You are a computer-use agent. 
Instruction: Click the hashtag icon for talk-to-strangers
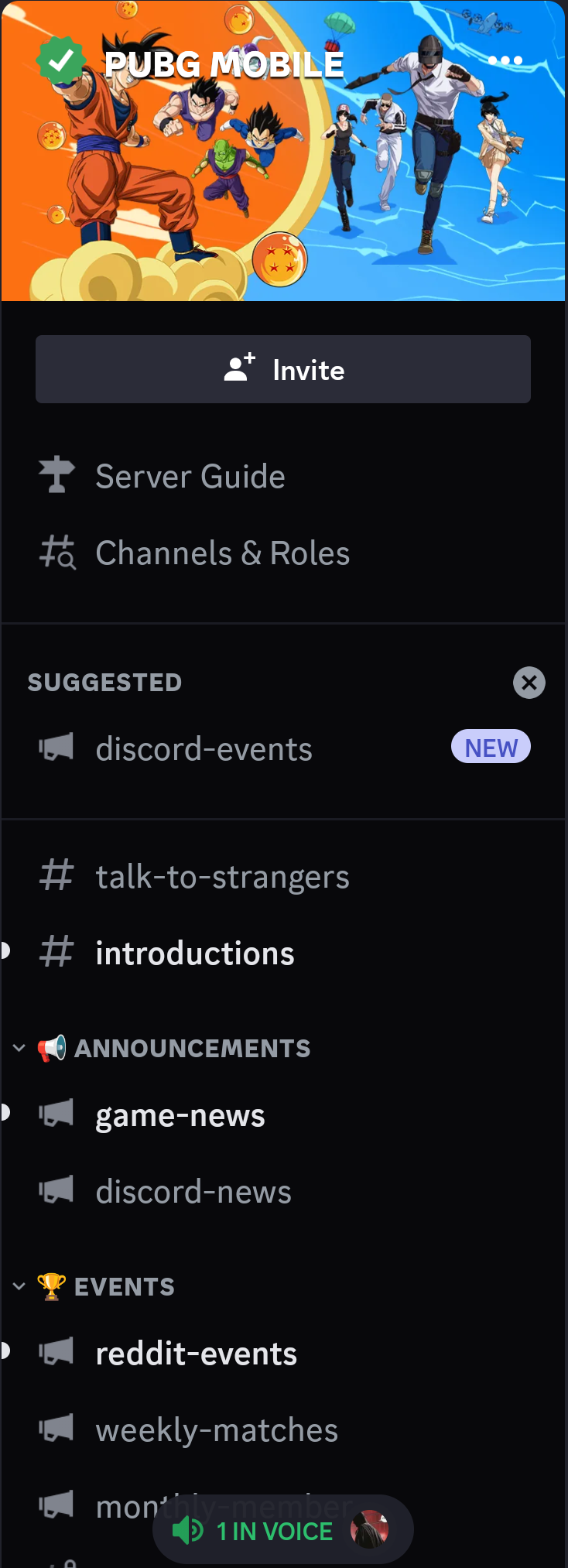point(56,875)
